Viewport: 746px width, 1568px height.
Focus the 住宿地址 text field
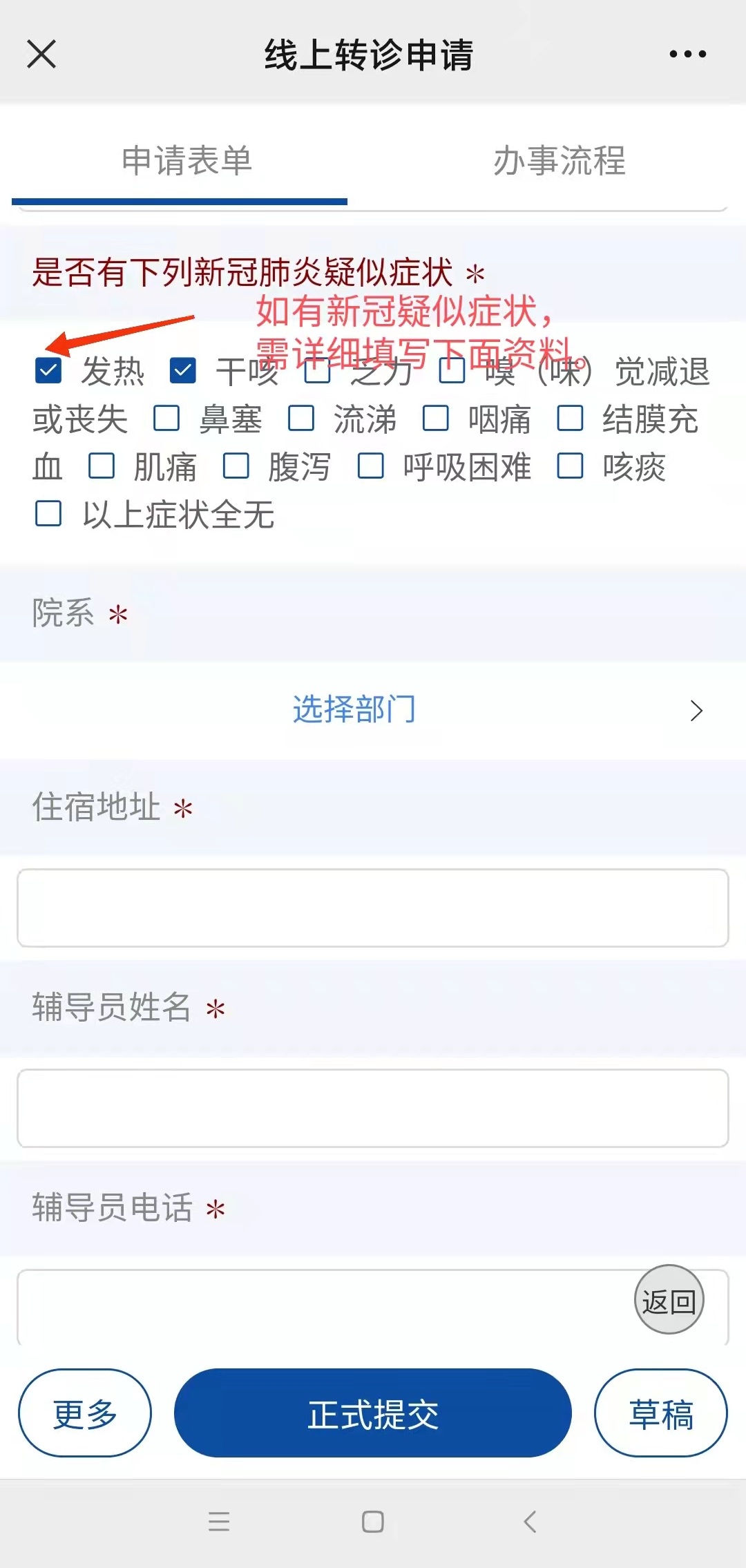point(373,908)
